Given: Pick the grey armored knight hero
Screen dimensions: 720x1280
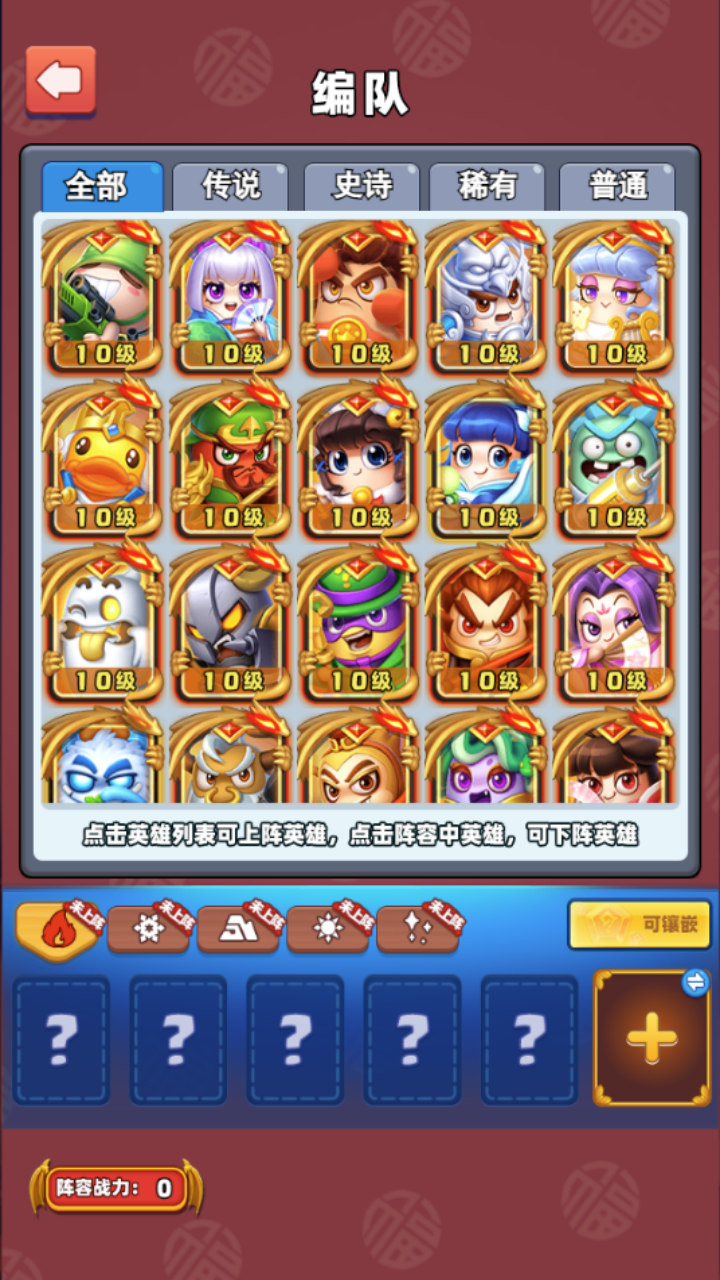Looking at the screenshot, I should [x=230, y=624].
